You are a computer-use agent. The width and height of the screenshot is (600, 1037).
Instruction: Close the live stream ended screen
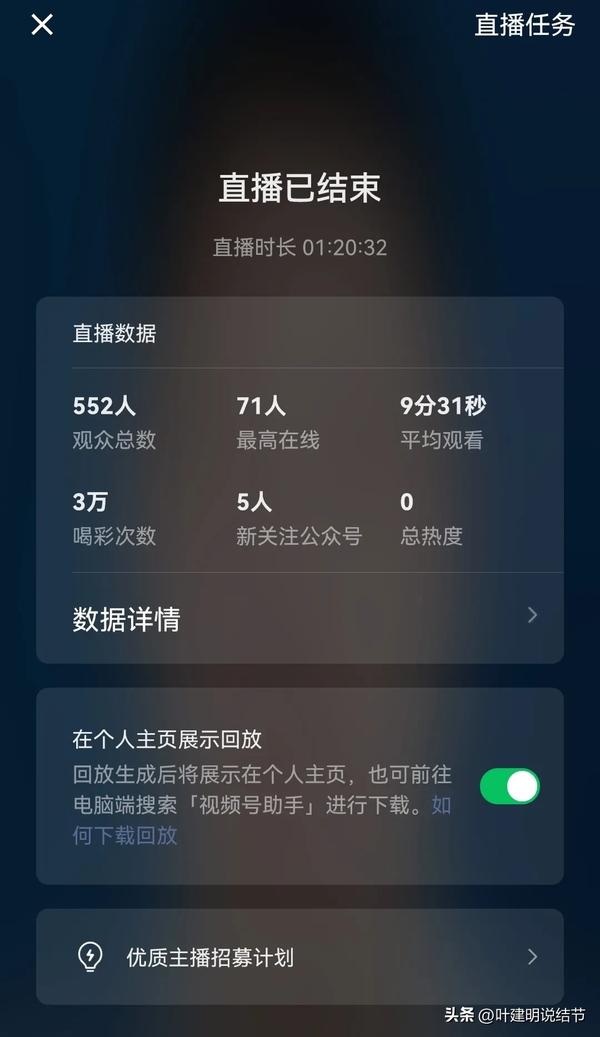click(x=42, y=25)
